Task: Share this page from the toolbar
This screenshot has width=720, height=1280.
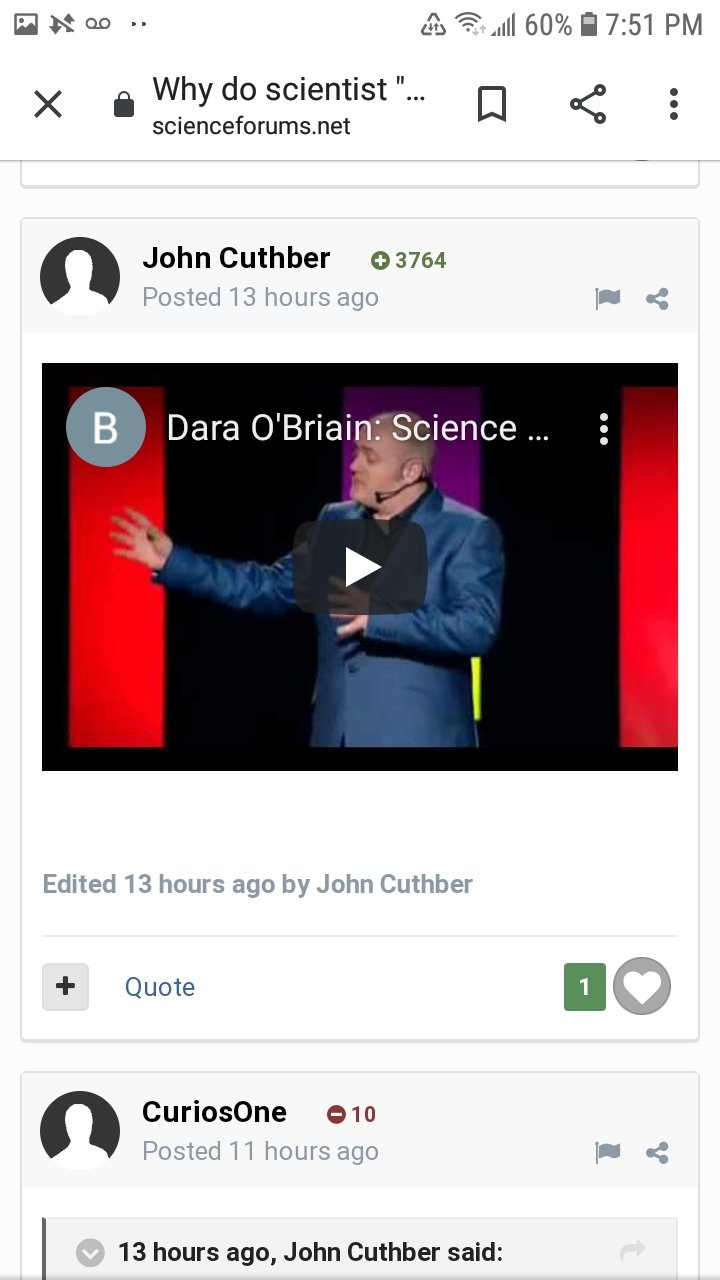Action: [x=587, y=104]
